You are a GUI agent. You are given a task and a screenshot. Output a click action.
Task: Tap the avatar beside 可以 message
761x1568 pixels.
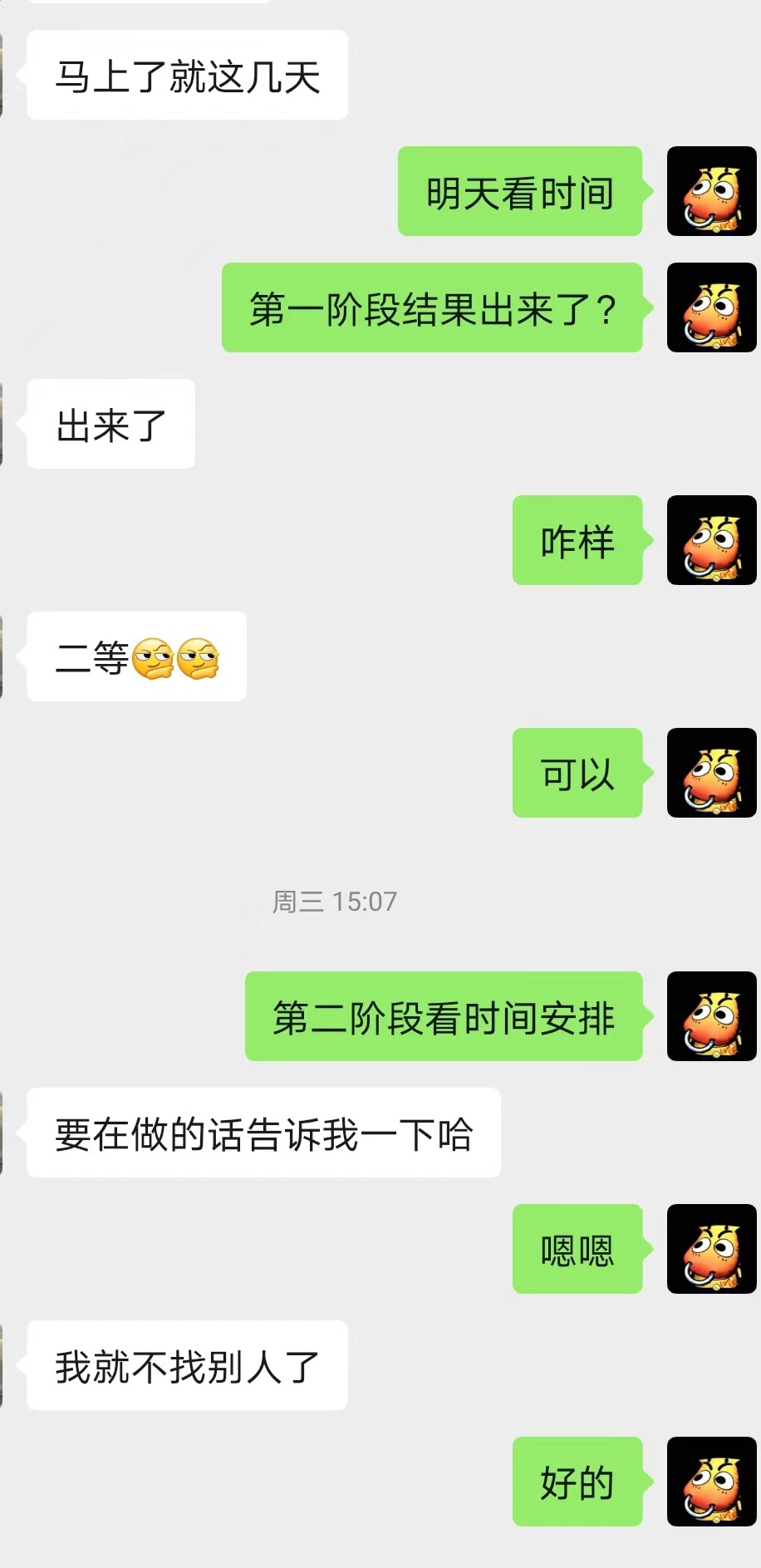coord(711,773)
